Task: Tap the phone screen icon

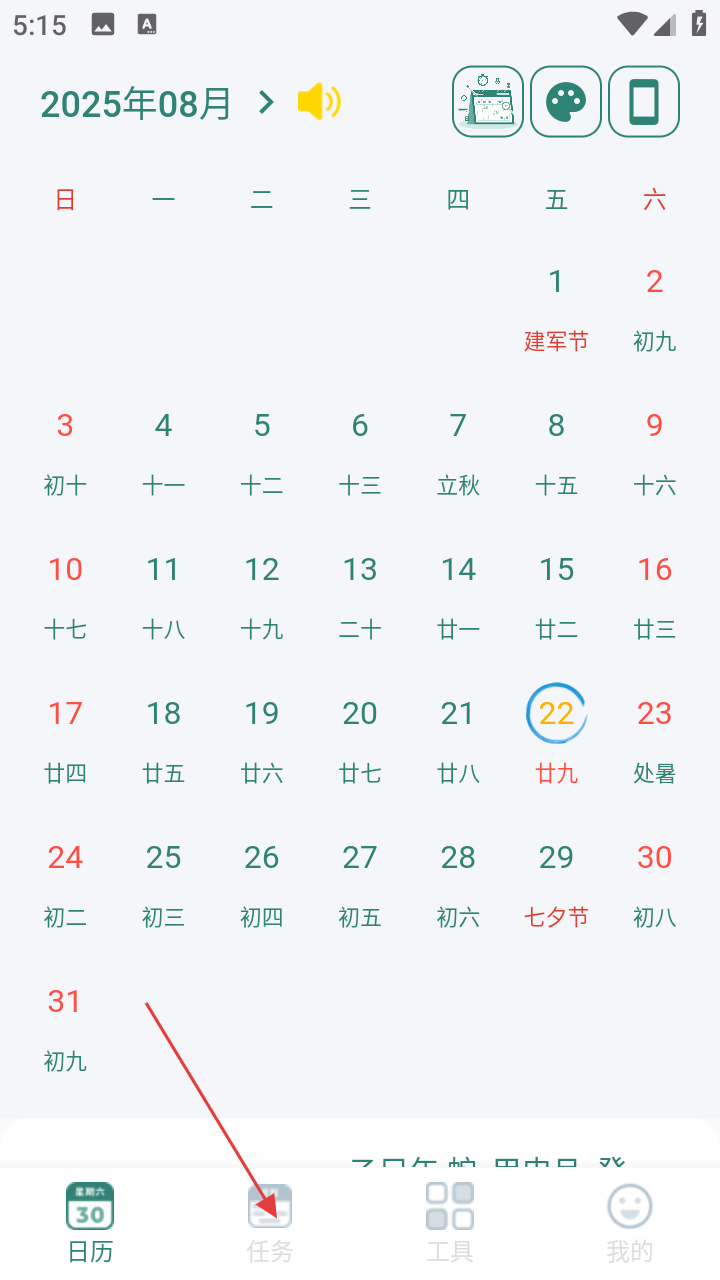Action: point(644,101)
